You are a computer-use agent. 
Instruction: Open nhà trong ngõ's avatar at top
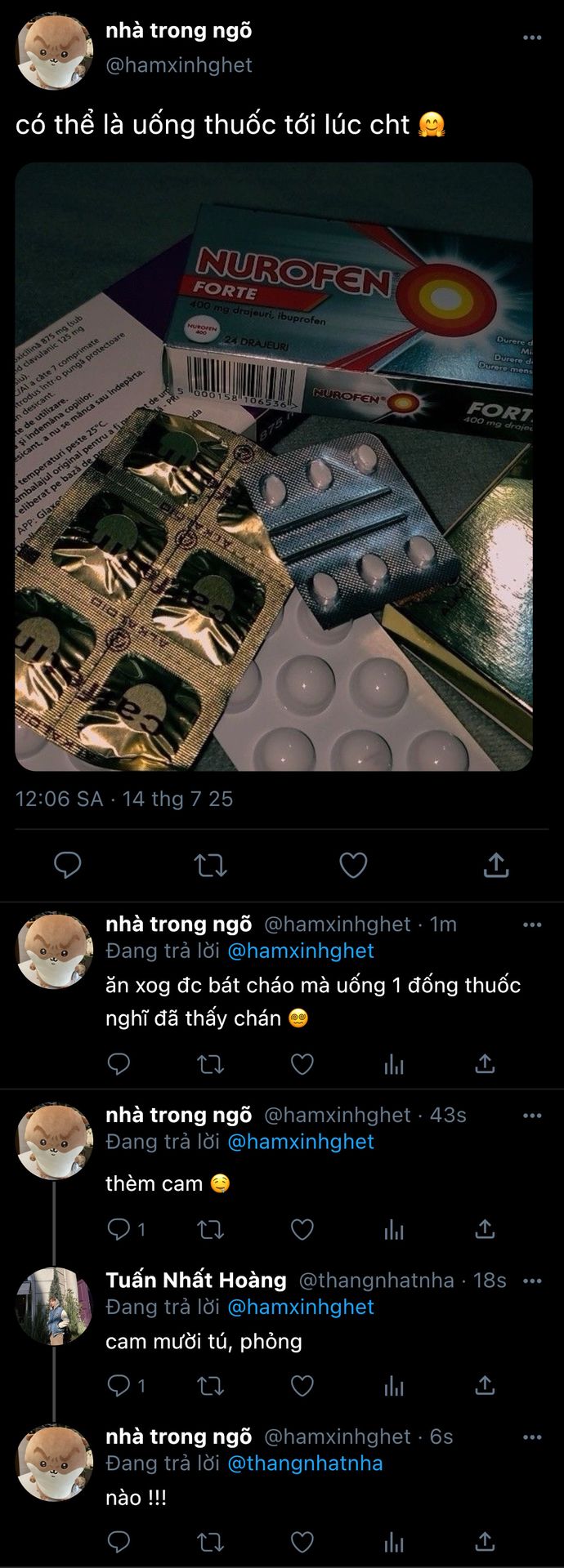tap(55, 51)
